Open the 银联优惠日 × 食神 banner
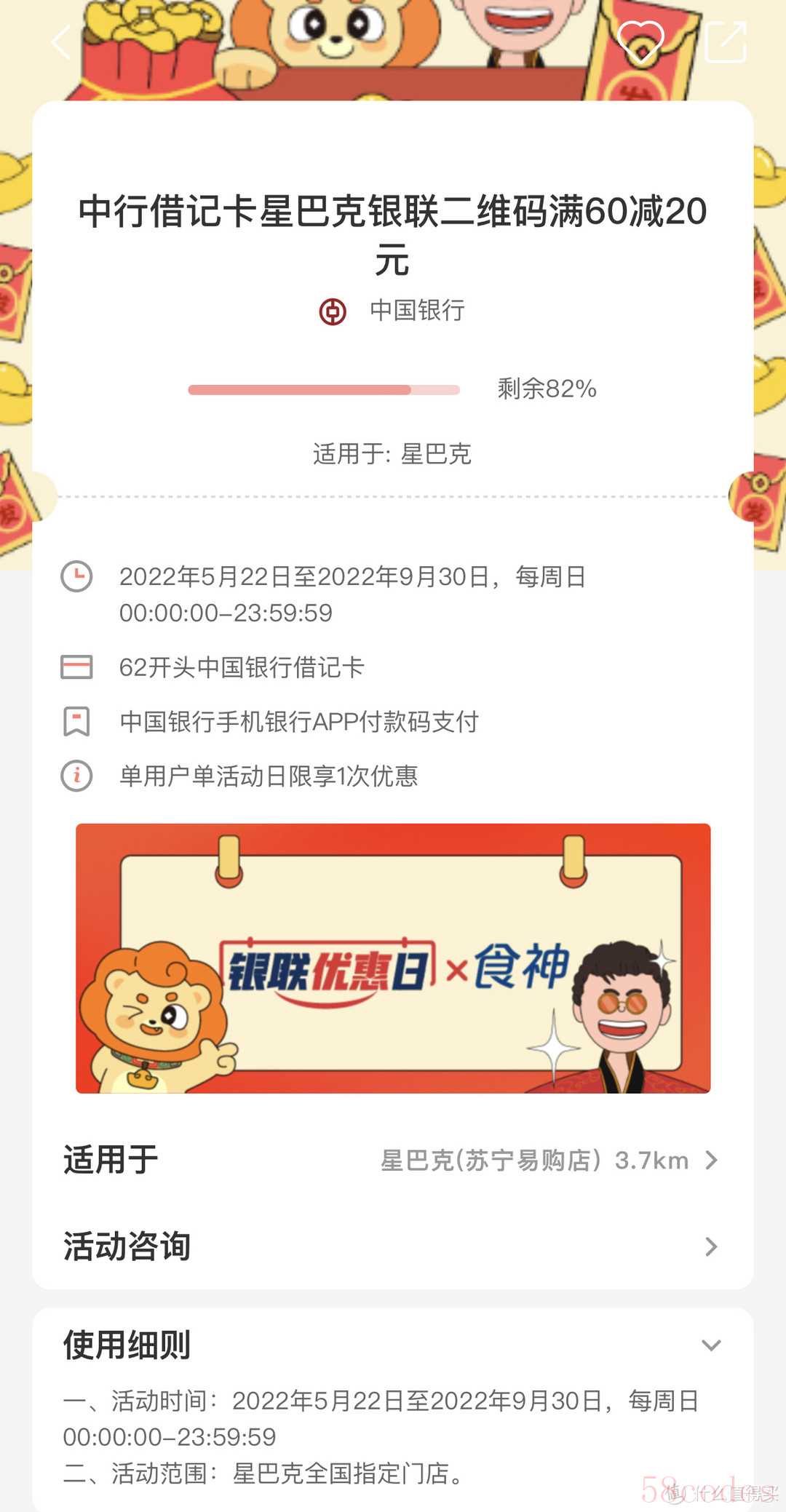This screenshot has height=1512, width=786. [393, 958]
